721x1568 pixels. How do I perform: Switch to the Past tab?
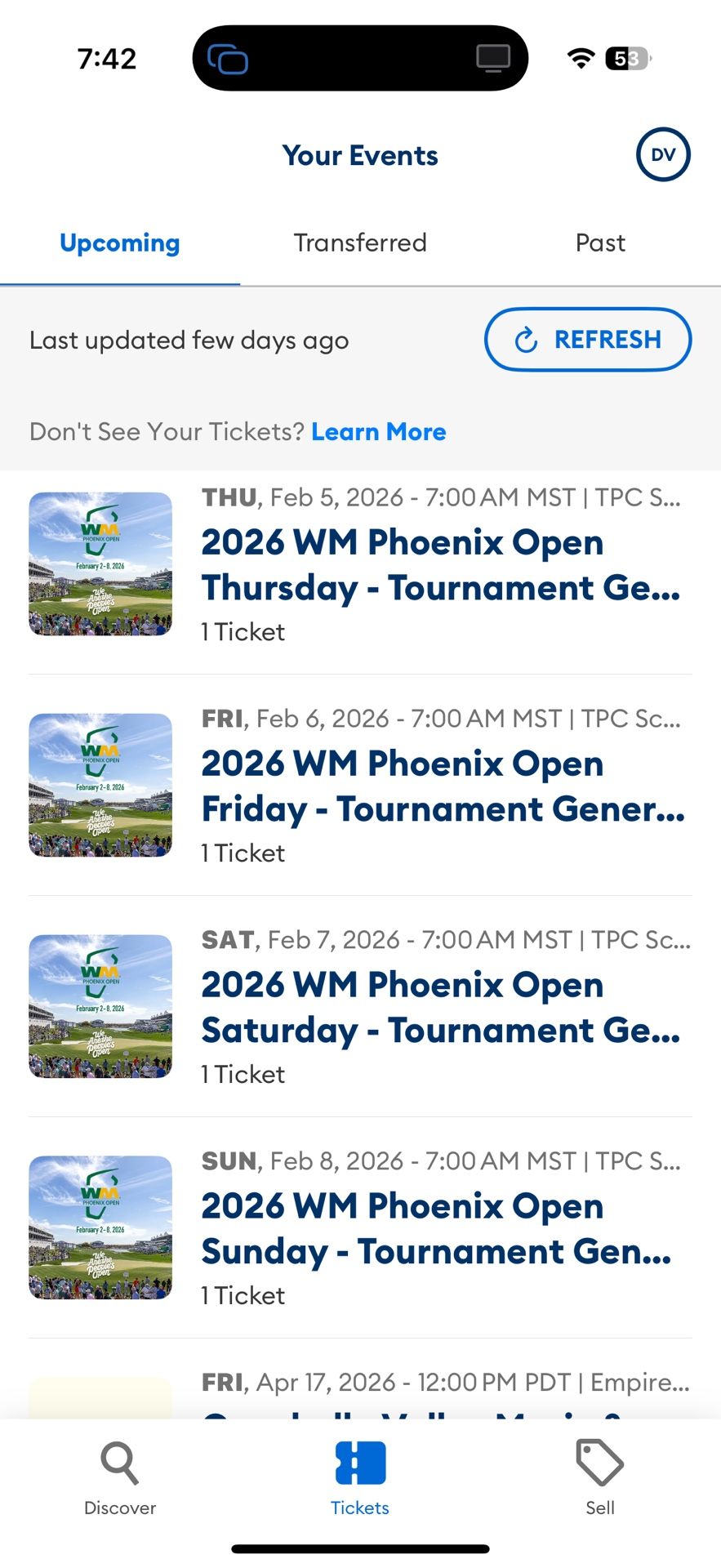600,243
